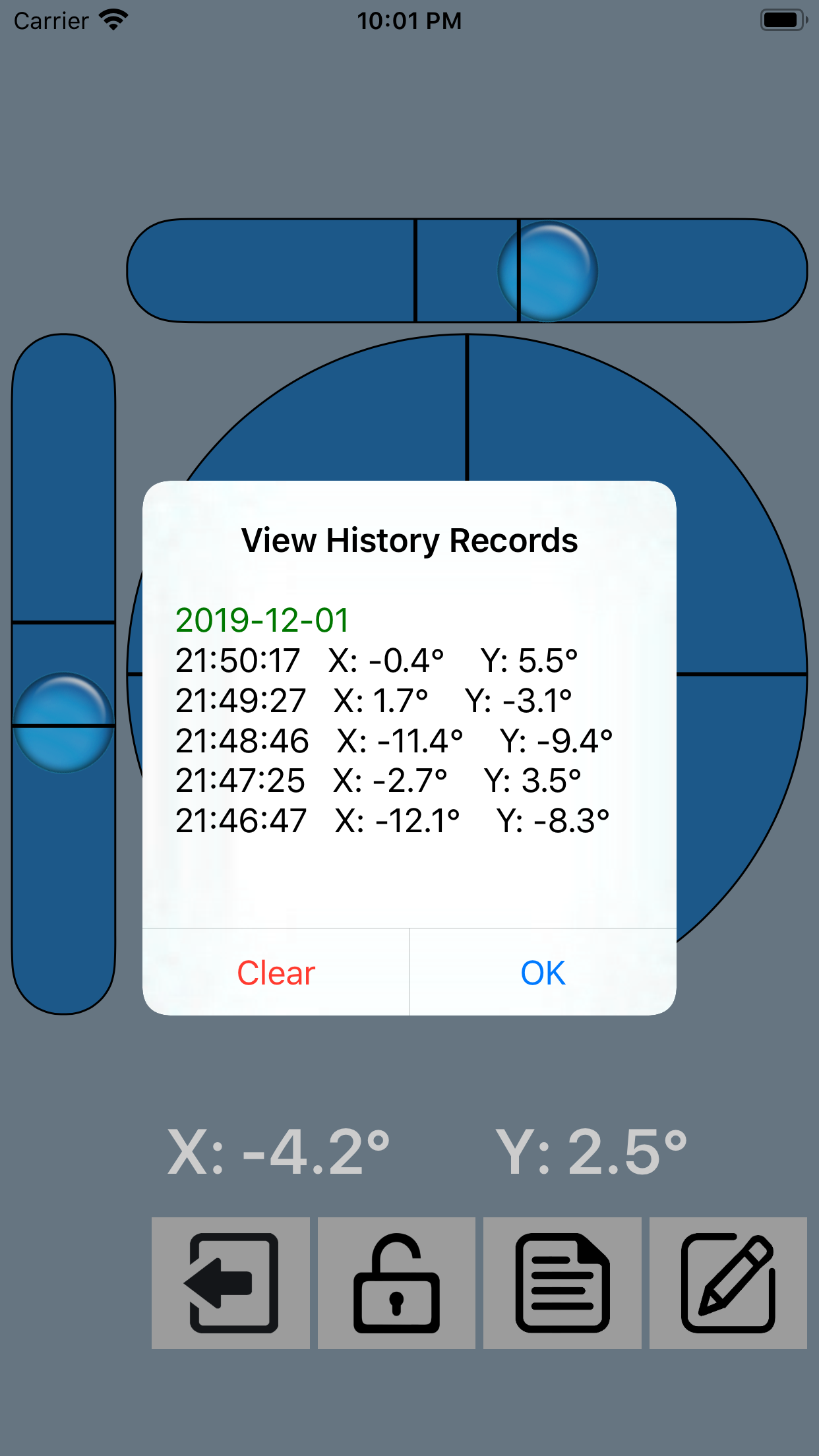
Task: Tap the bubble in the horizontal level
Action: (547, 272)
